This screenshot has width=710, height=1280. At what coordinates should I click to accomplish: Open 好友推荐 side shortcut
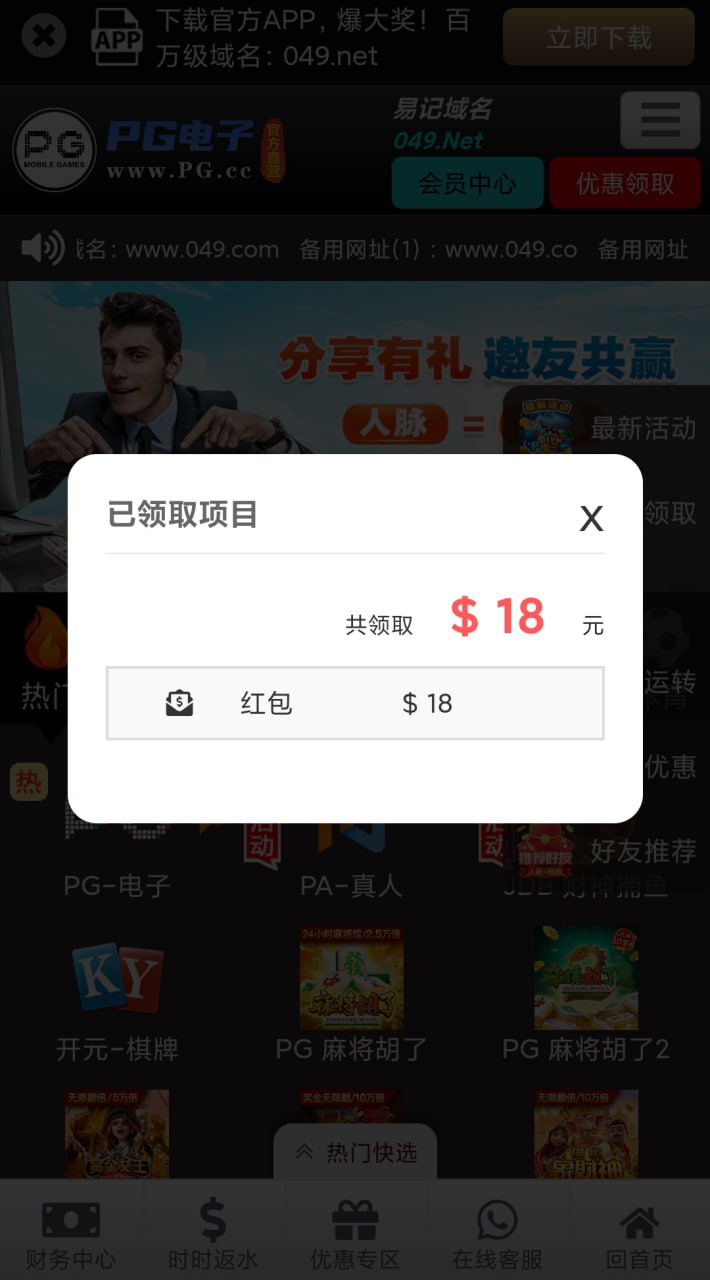click(x=640, y=851)
